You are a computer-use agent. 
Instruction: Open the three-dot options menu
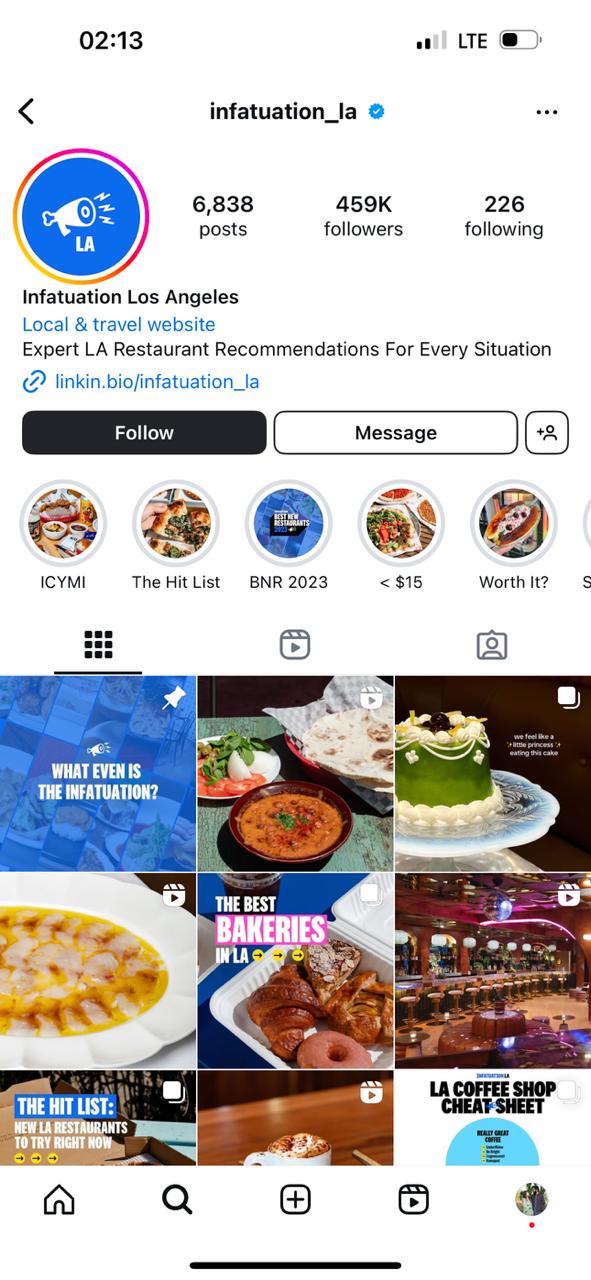pos(547,112)
